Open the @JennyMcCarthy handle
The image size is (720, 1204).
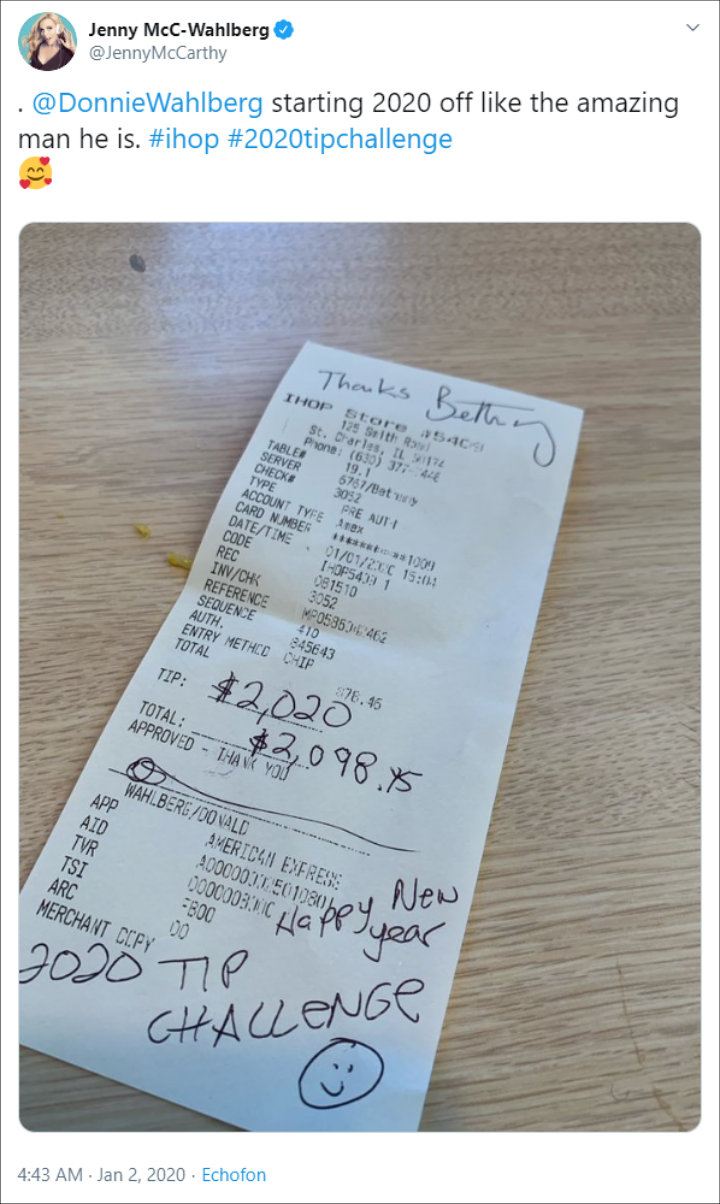tap(157, 54)
